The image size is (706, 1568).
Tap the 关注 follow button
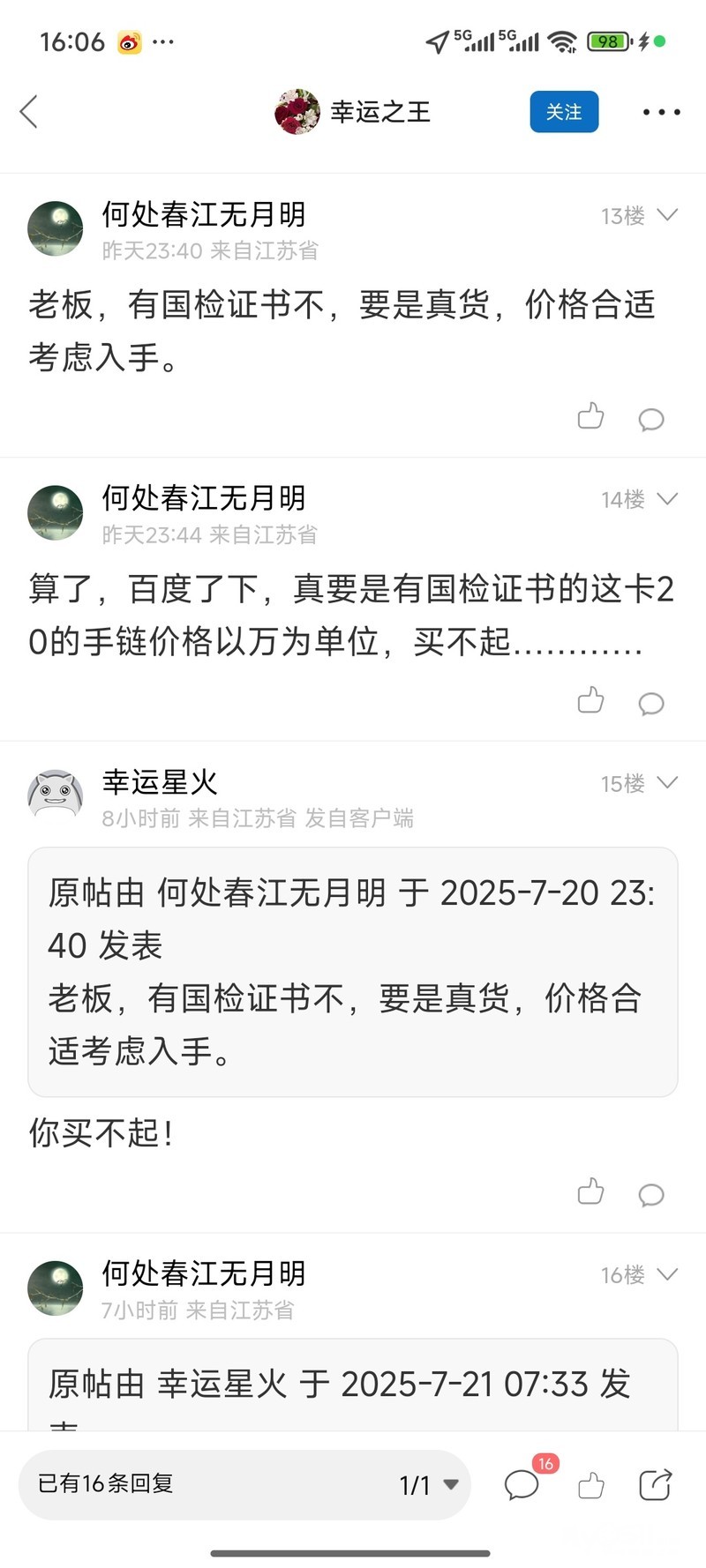[x=564, y=112]
